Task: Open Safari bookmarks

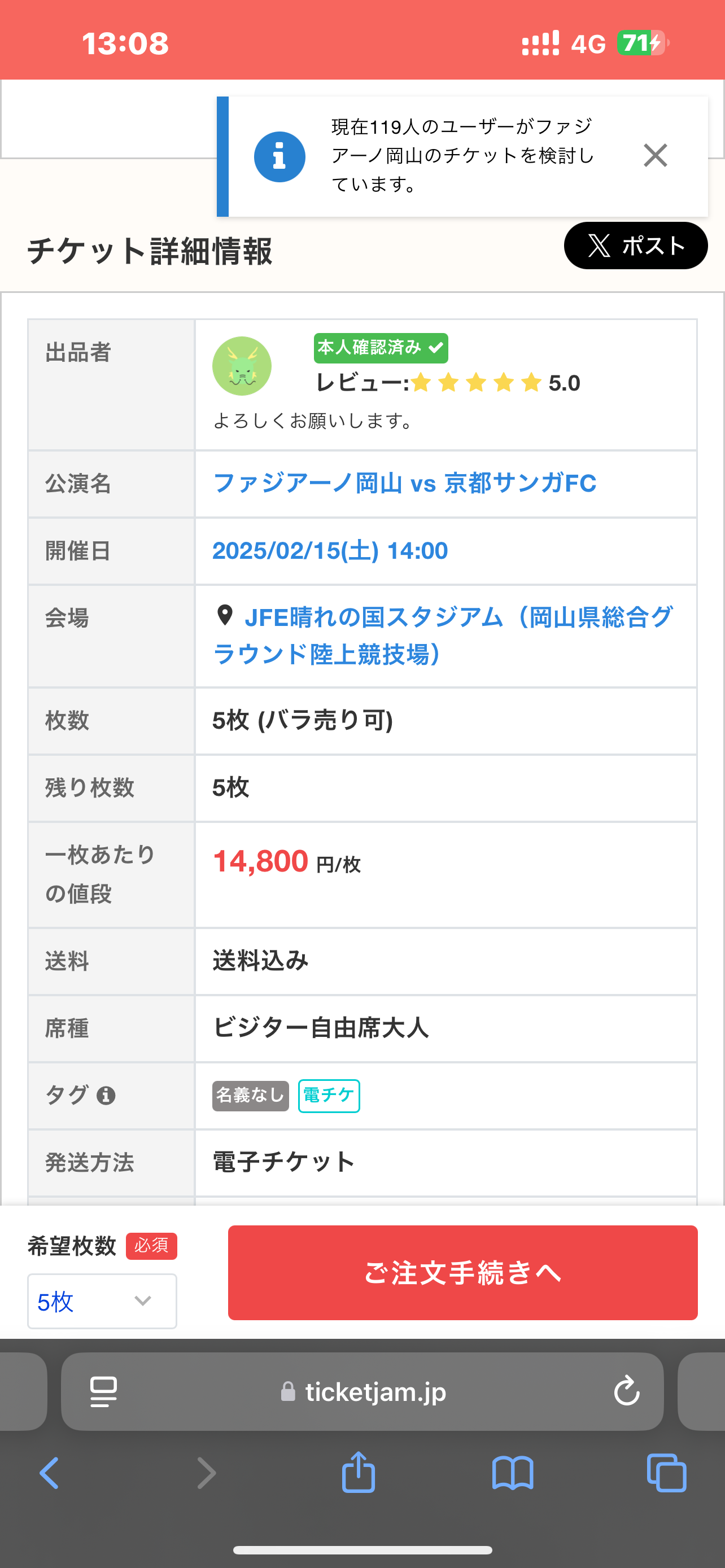Action: point(513,1473)
